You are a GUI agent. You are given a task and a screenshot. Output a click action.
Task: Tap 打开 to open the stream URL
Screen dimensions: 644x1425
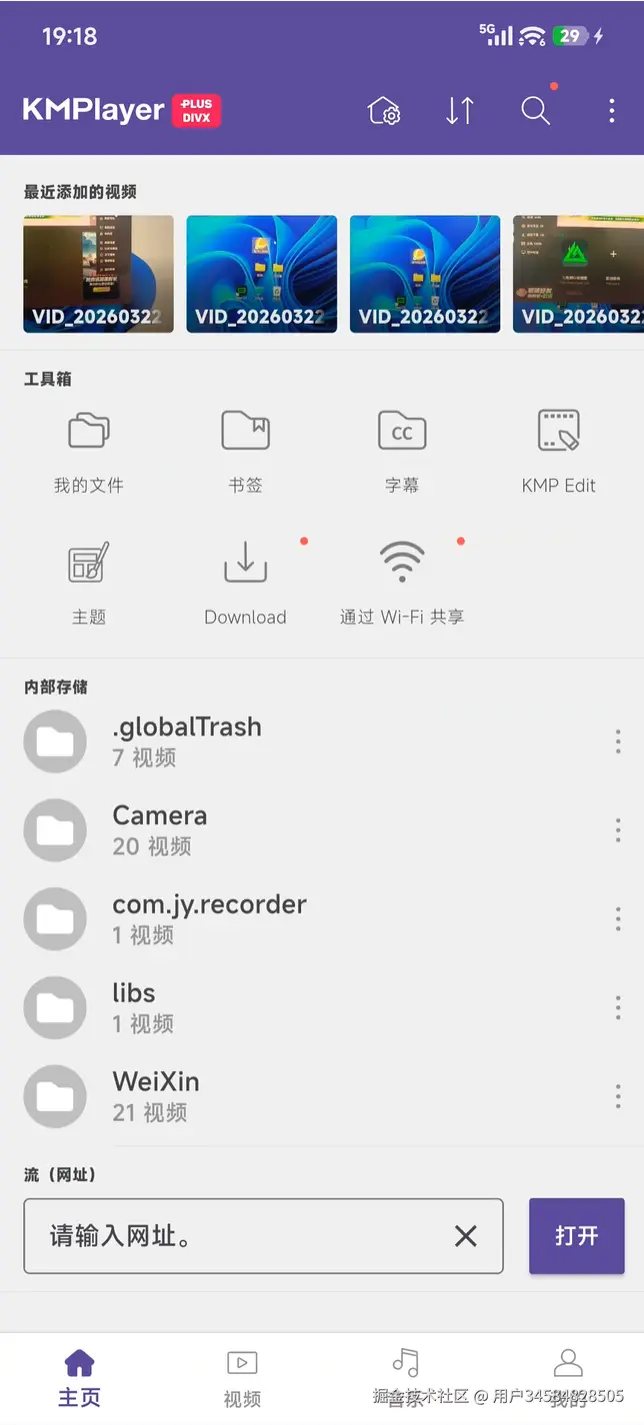pyautogui.click(x=577, y=1236)
